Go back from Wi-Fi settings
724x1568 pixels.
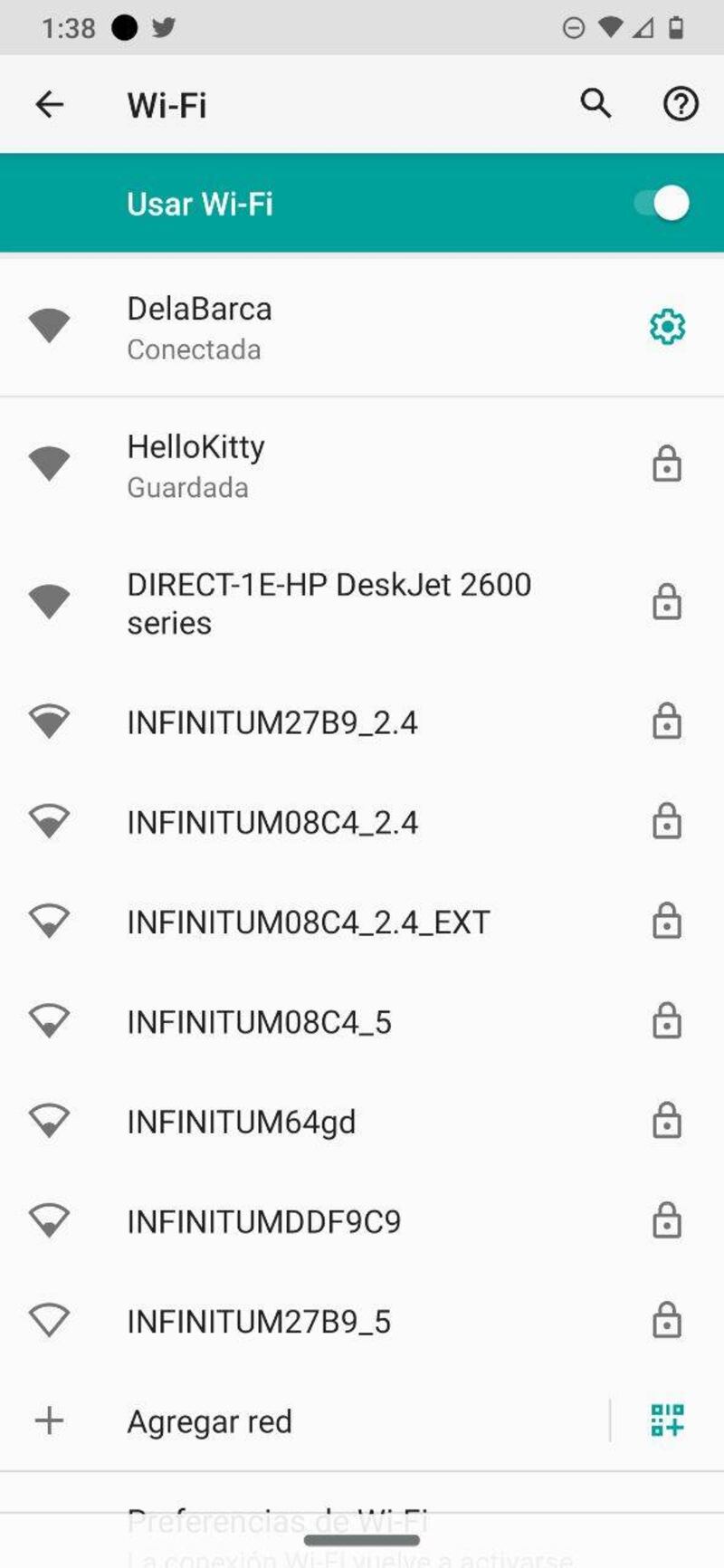pos(50,105)
